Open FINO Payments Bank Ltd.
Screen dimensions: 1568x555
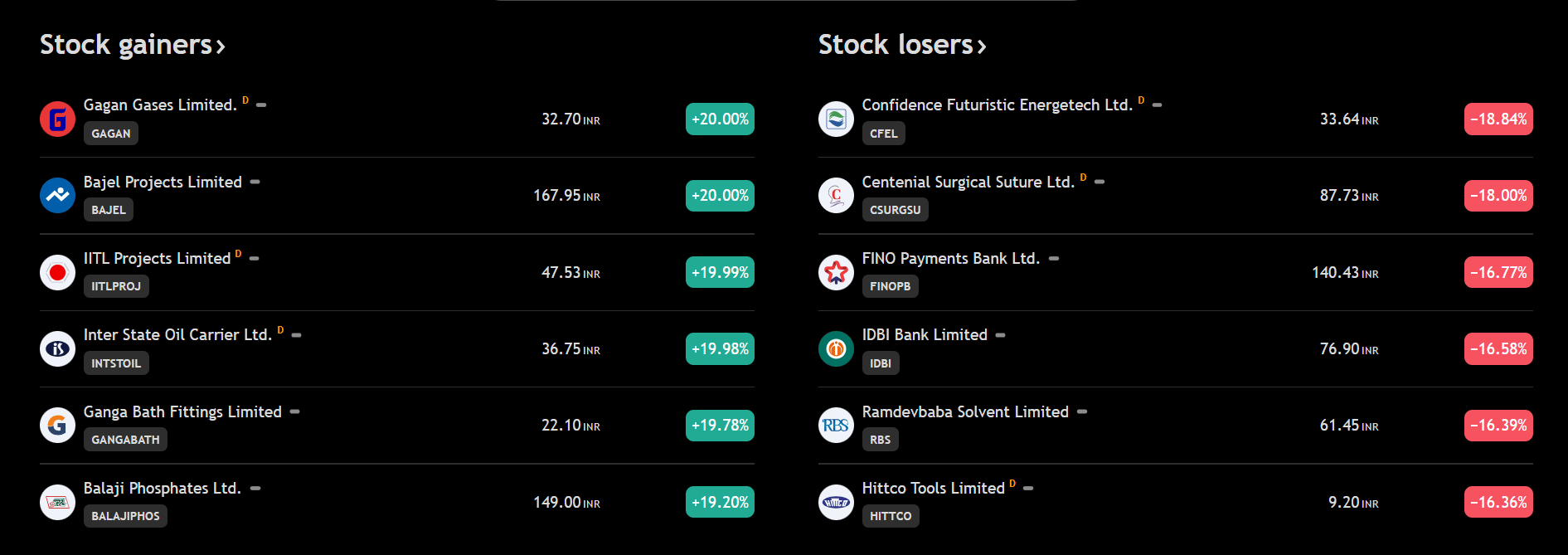coord(950,259)
